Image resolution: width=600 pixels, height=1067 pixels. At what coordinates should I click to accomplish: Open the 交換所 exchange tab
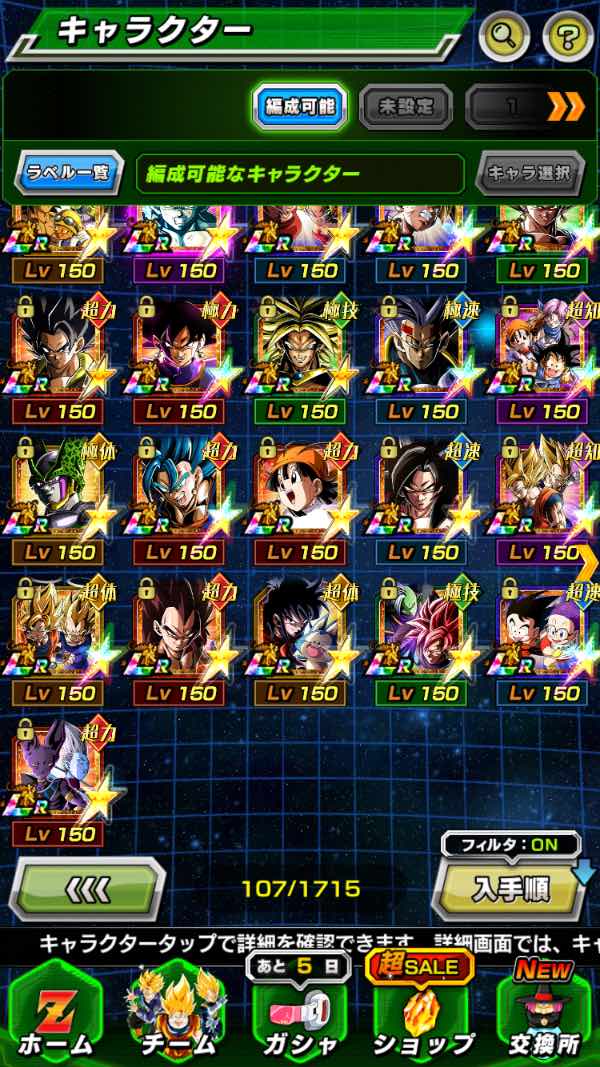tap(545, 1012)
